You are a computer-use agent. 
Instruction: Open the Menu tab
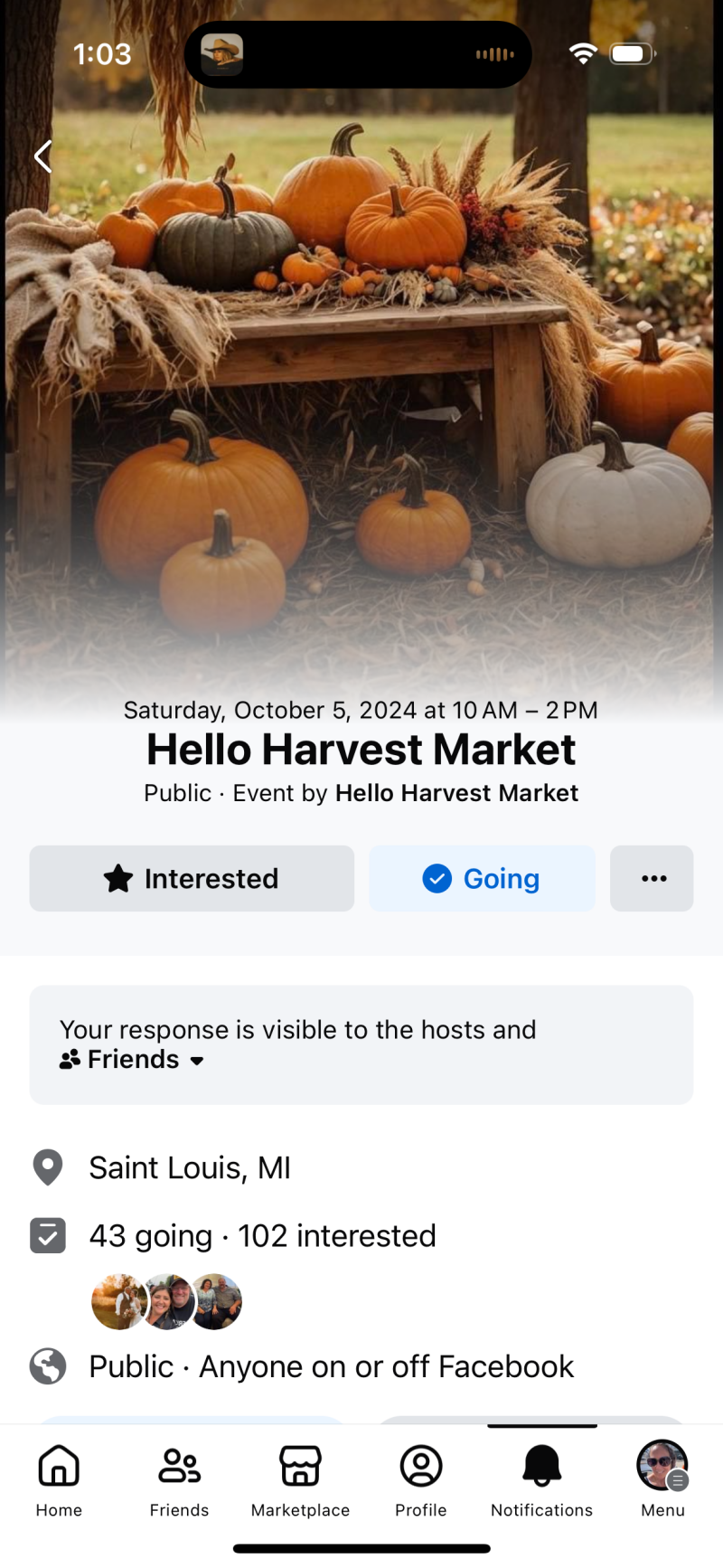(x=662, y=1480)
